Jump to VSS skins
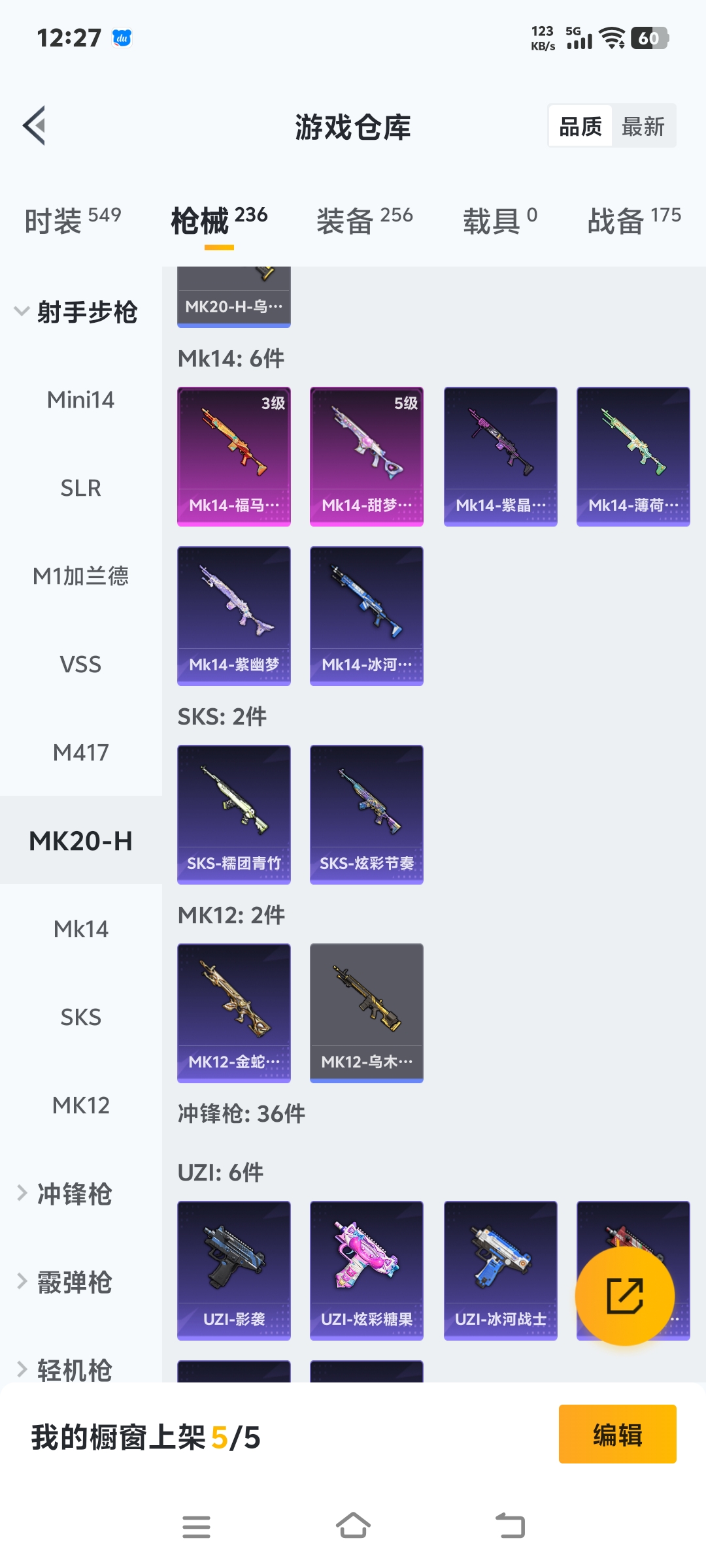The height and width of the screenshot is (1568, 706). point(80,664)
